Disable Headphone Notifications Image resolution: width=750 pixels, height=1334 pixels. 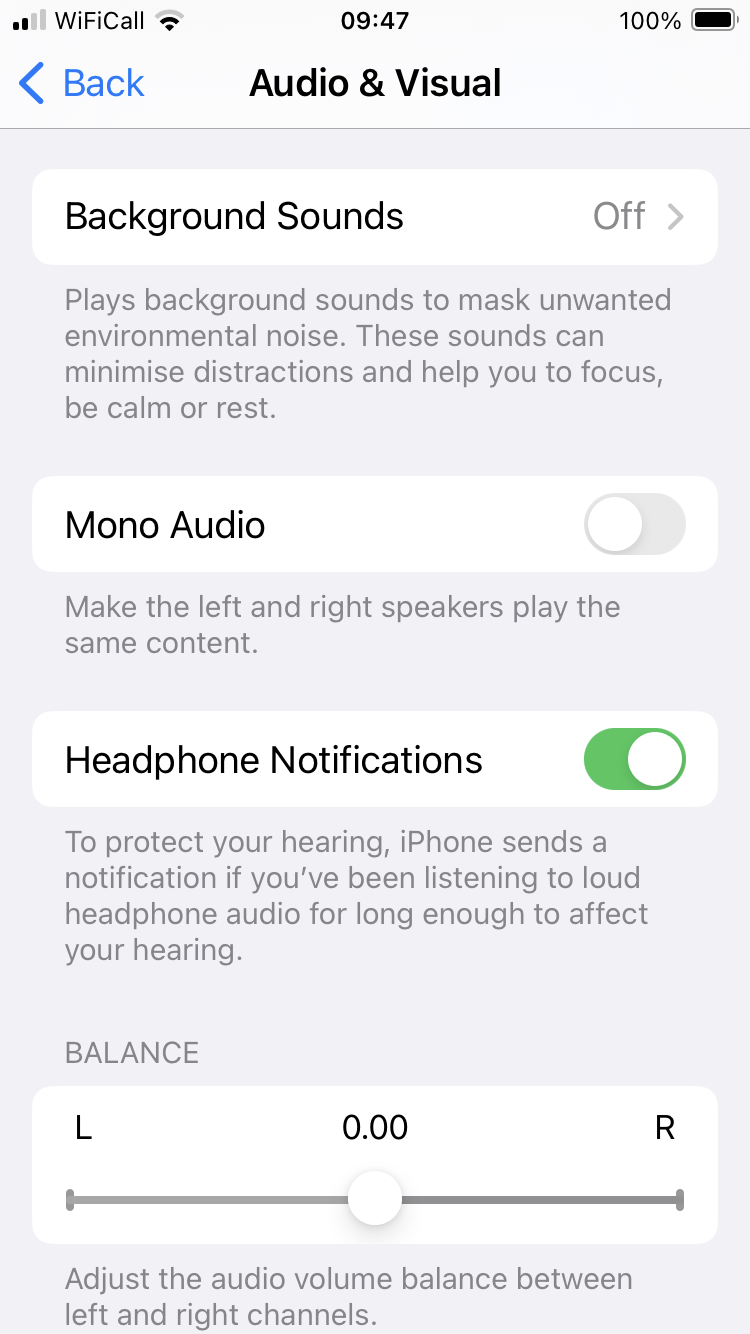pyautogui.click(x=635, y=759)
